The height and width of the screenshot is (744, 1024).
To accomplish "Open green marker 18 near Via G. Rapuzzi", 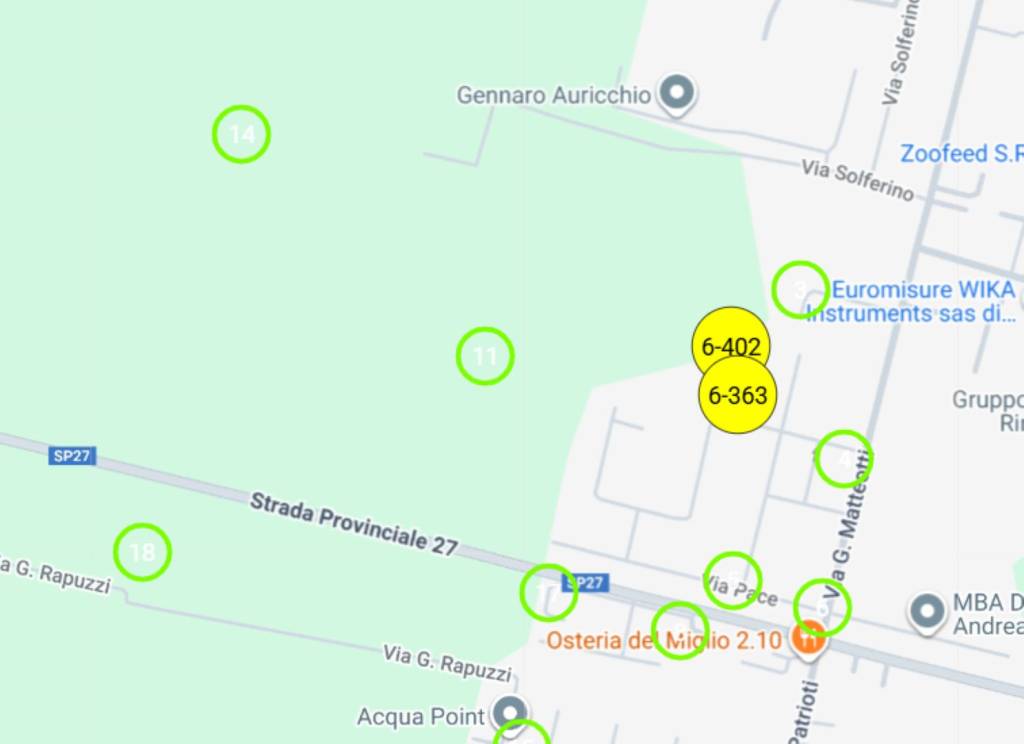I will 142,552.
